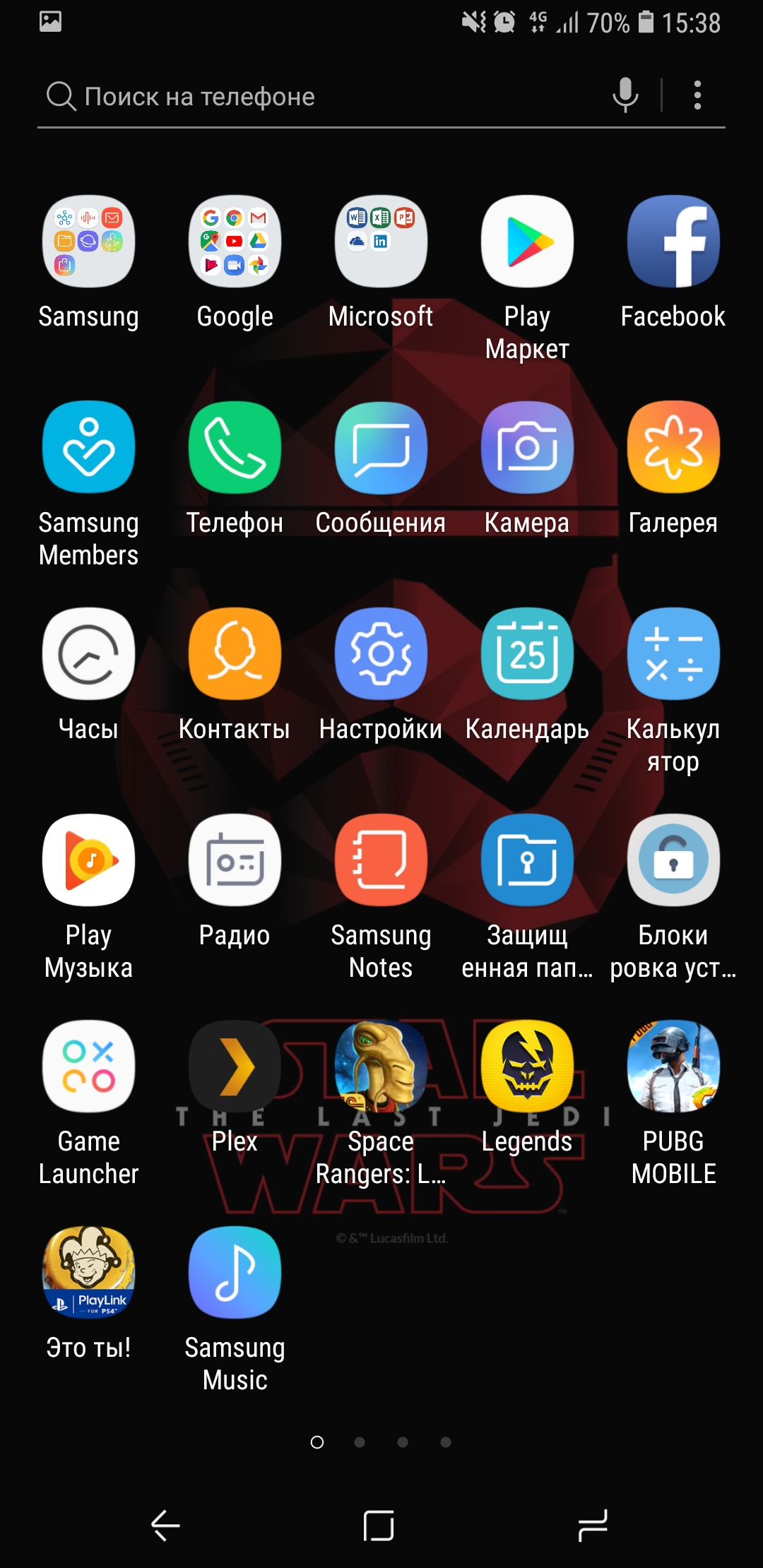Start voice search with the microphone
The image size is (763, 1568).
click(625, 95)
